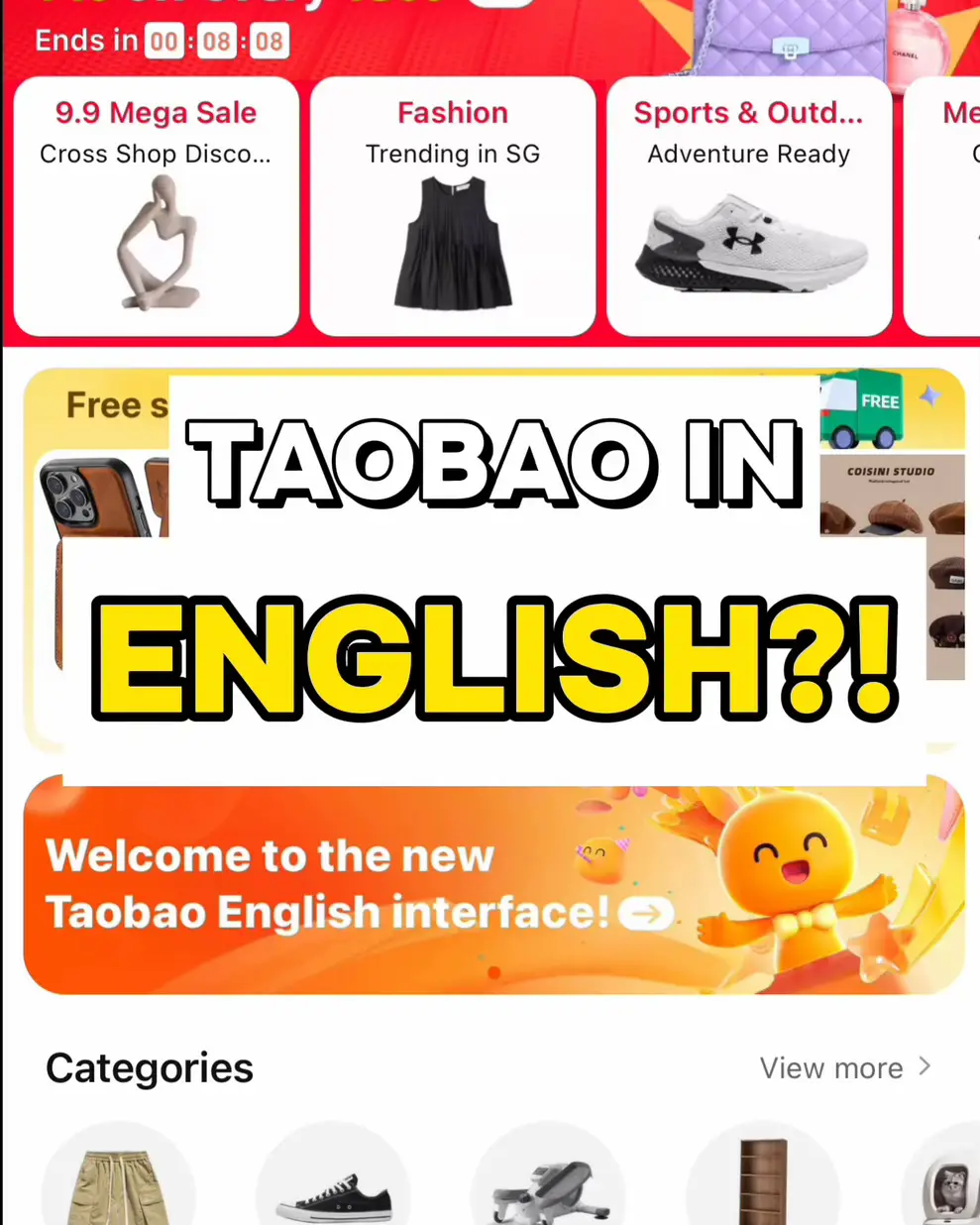This screenshot has width=980, height=1225.
Task: Open the Sports & Outdoor Adventure Ready card
Action: coord(749,207)
